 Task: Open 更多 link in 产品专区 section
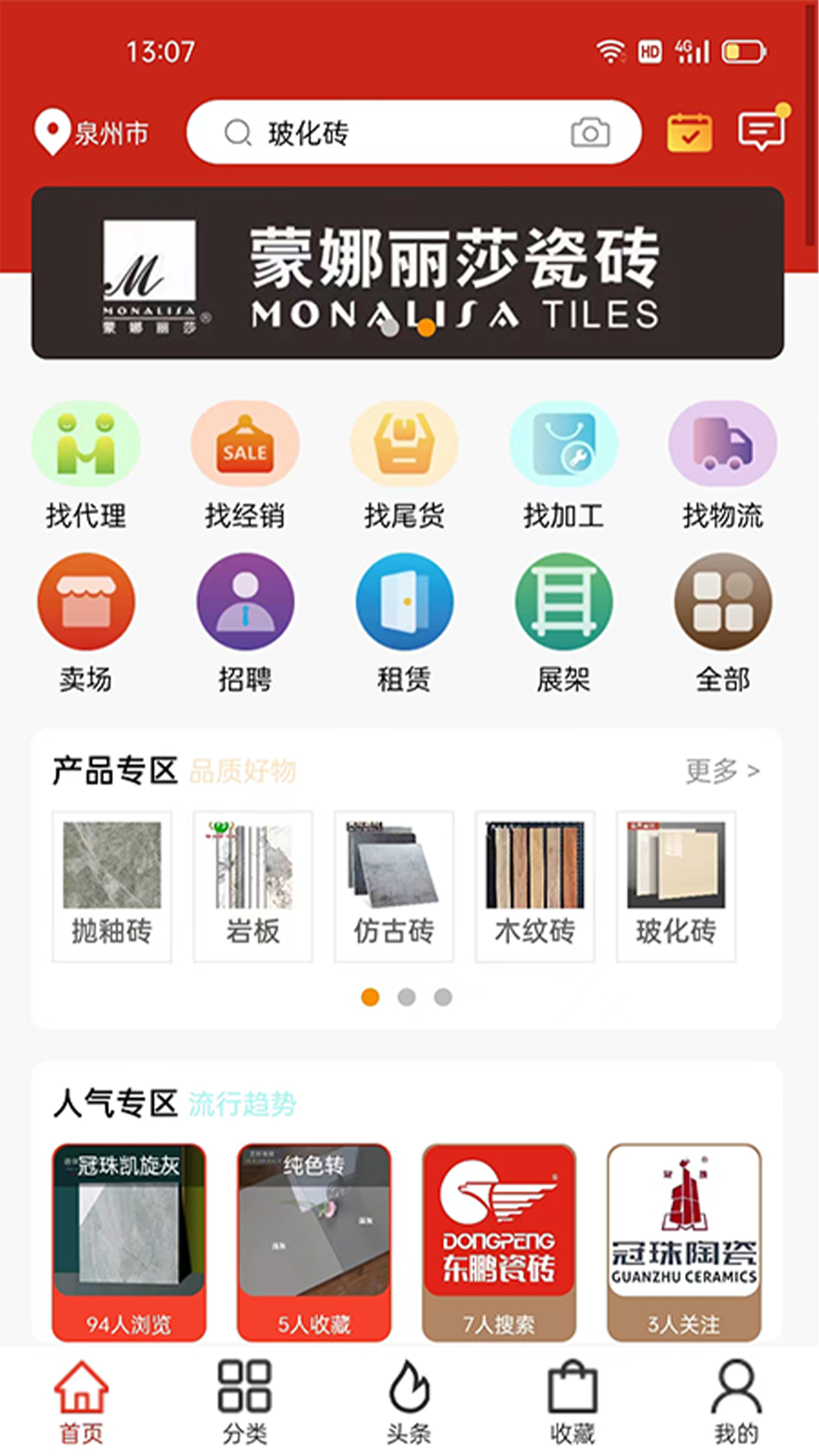pos(720,770)
